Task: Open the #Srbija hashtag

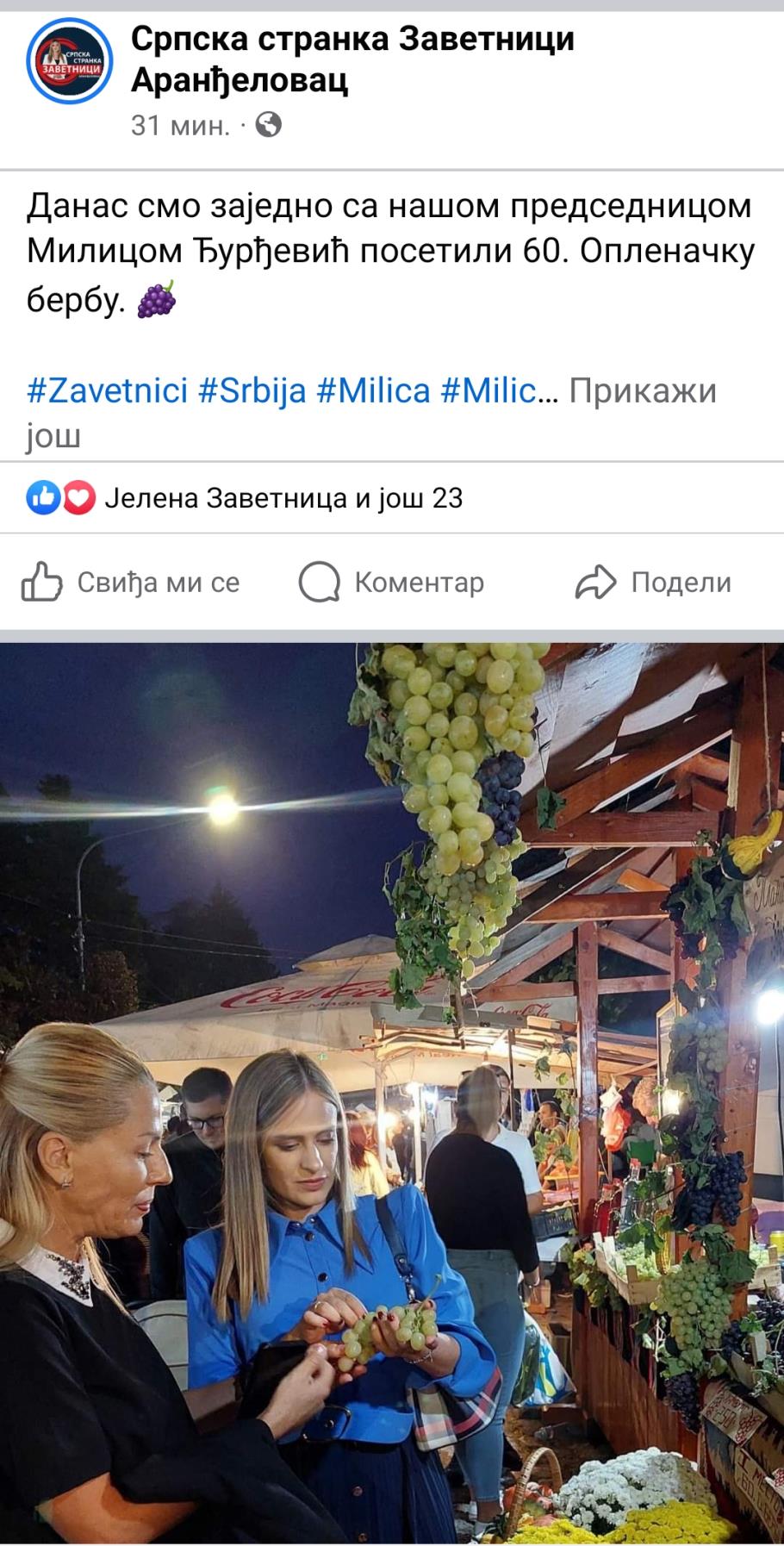Action: (x=252, y=391)
